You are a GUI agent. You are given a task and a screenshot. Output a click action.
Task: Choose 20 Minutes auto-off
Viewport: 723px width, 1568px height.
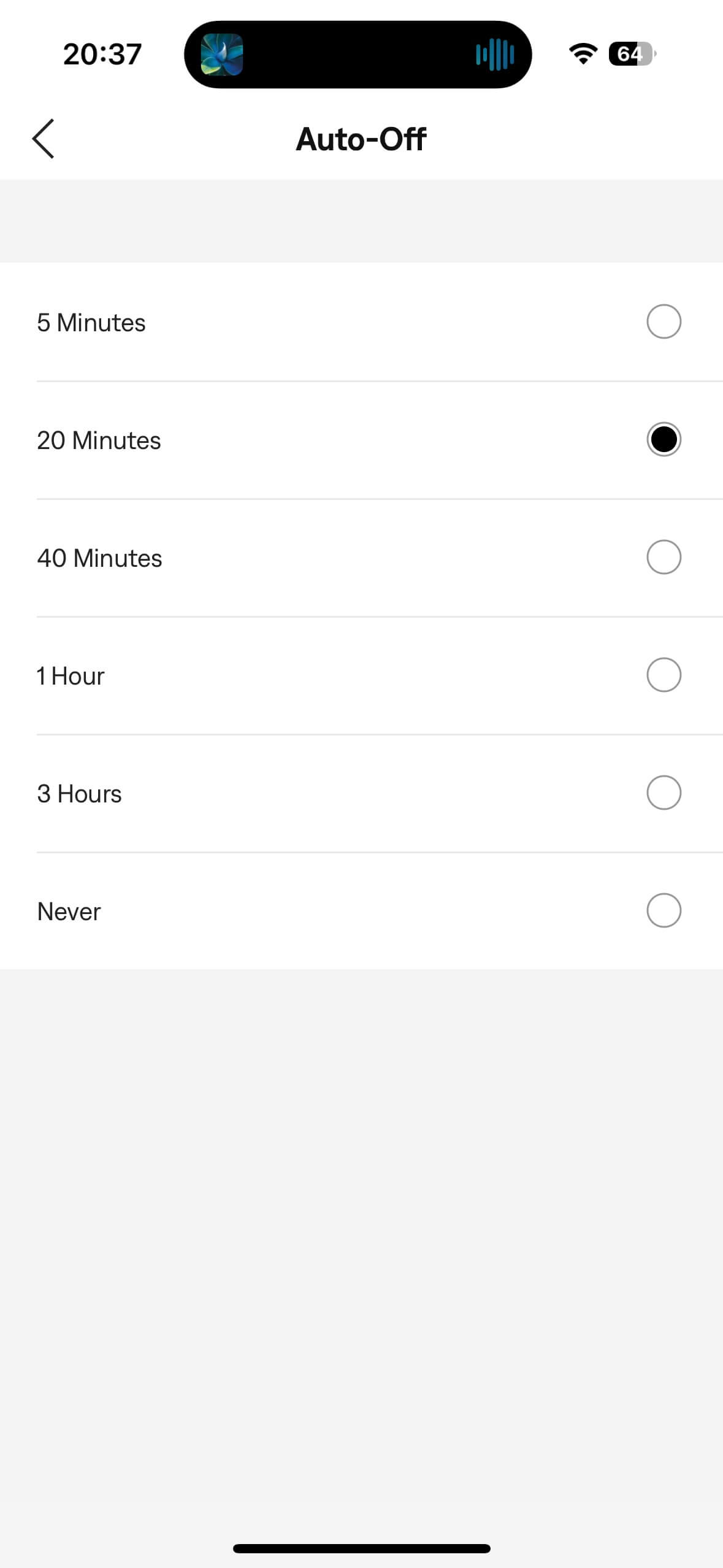point(664,439)
